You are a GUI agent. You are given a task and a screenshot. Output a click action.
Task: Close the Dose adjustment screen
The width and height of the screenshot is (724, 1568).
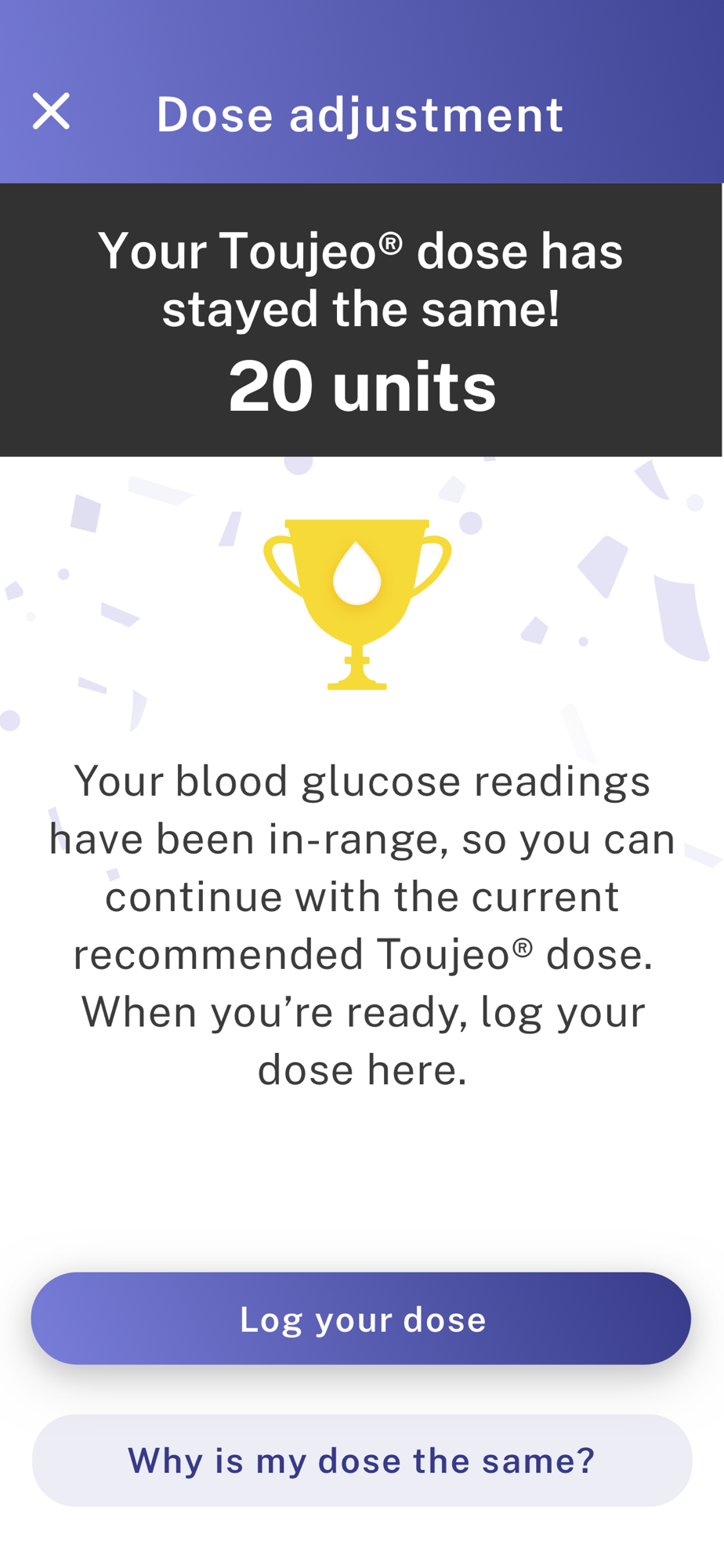click(52, 111)
